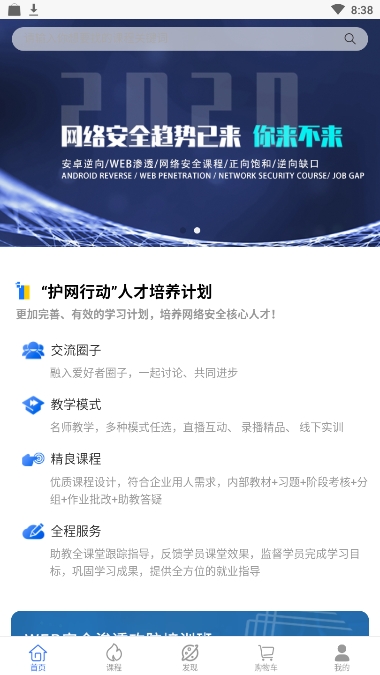Select the first banner page dot

point(183,230)
